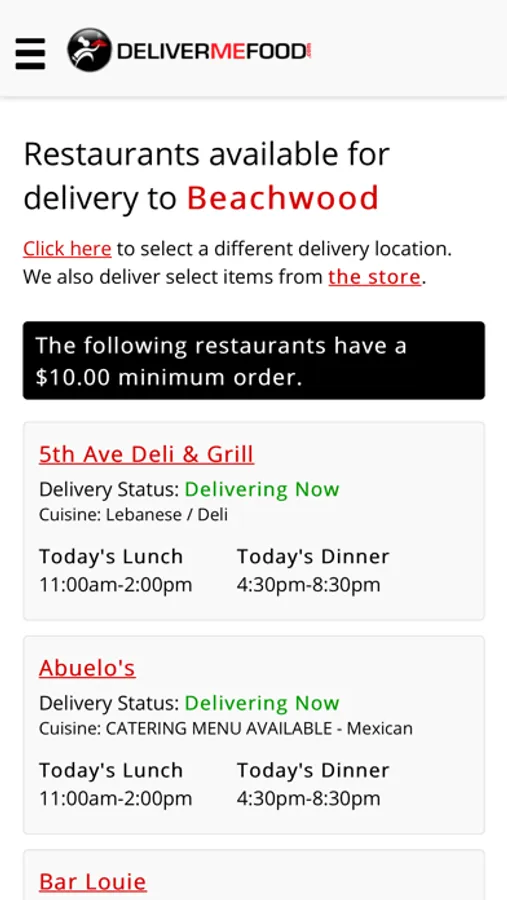Tap the DeliverMeFood logo to go home
The width and height of the screenshot is (507, 900).
point(189,50)
